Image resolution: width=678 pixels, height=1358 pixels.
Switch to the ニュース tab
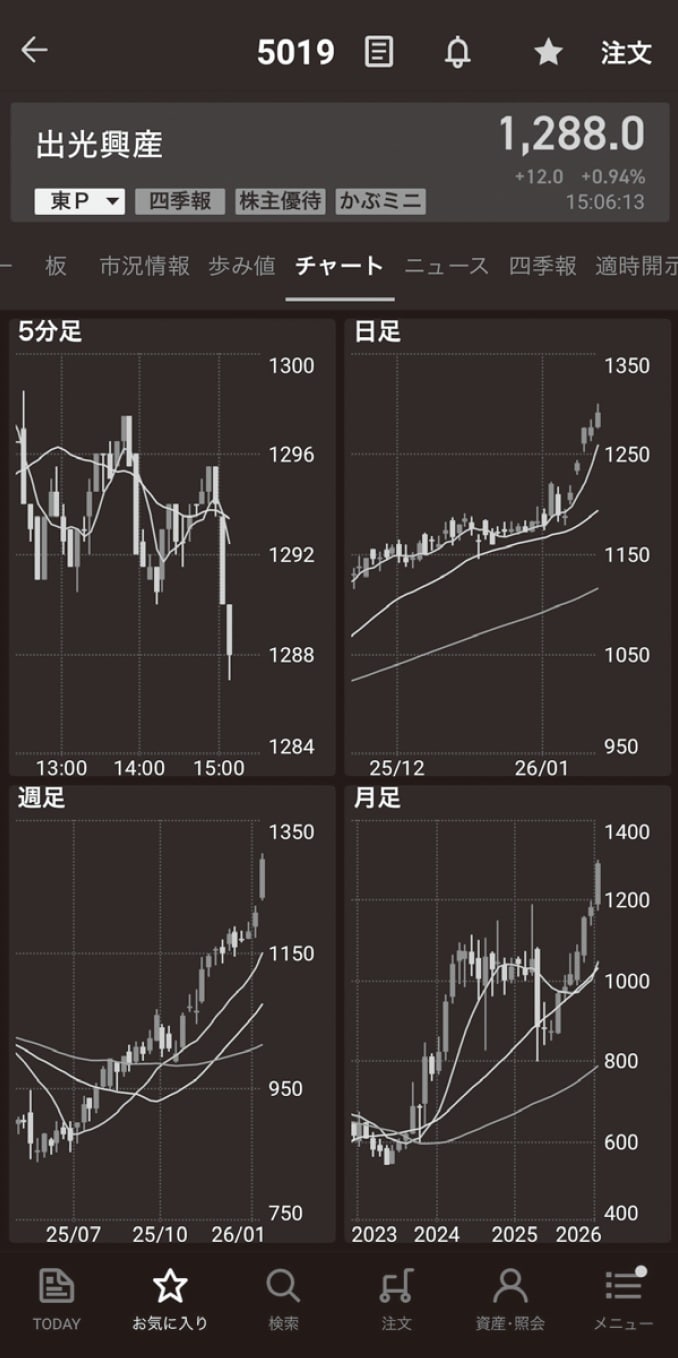point(446,266)
